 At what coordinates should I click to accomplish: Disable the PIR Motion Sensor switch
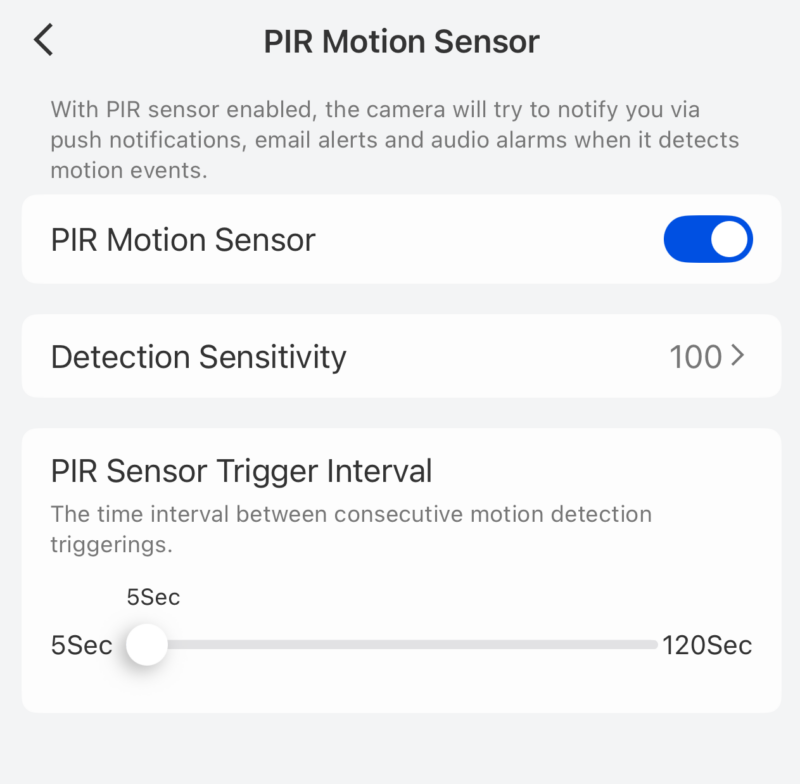tap(707, 240)
